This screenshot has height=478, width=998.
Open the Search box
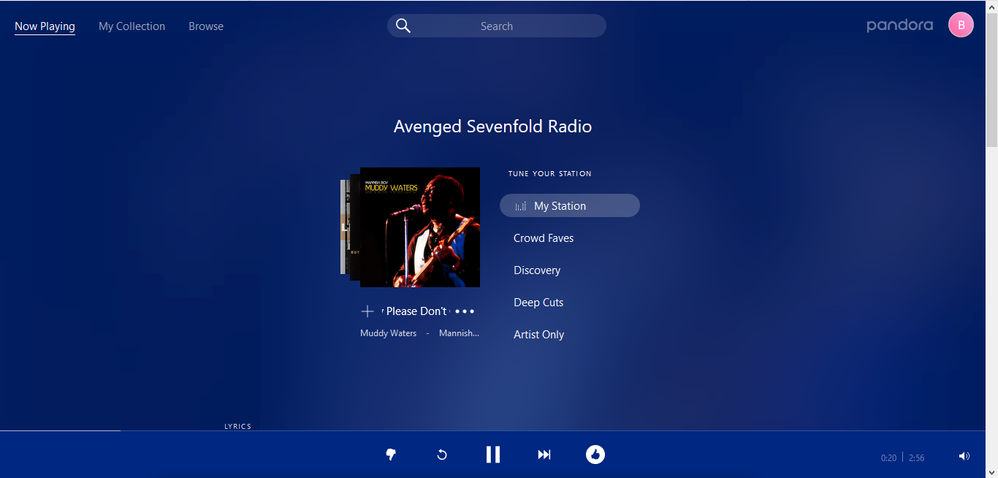coord(496,26)
